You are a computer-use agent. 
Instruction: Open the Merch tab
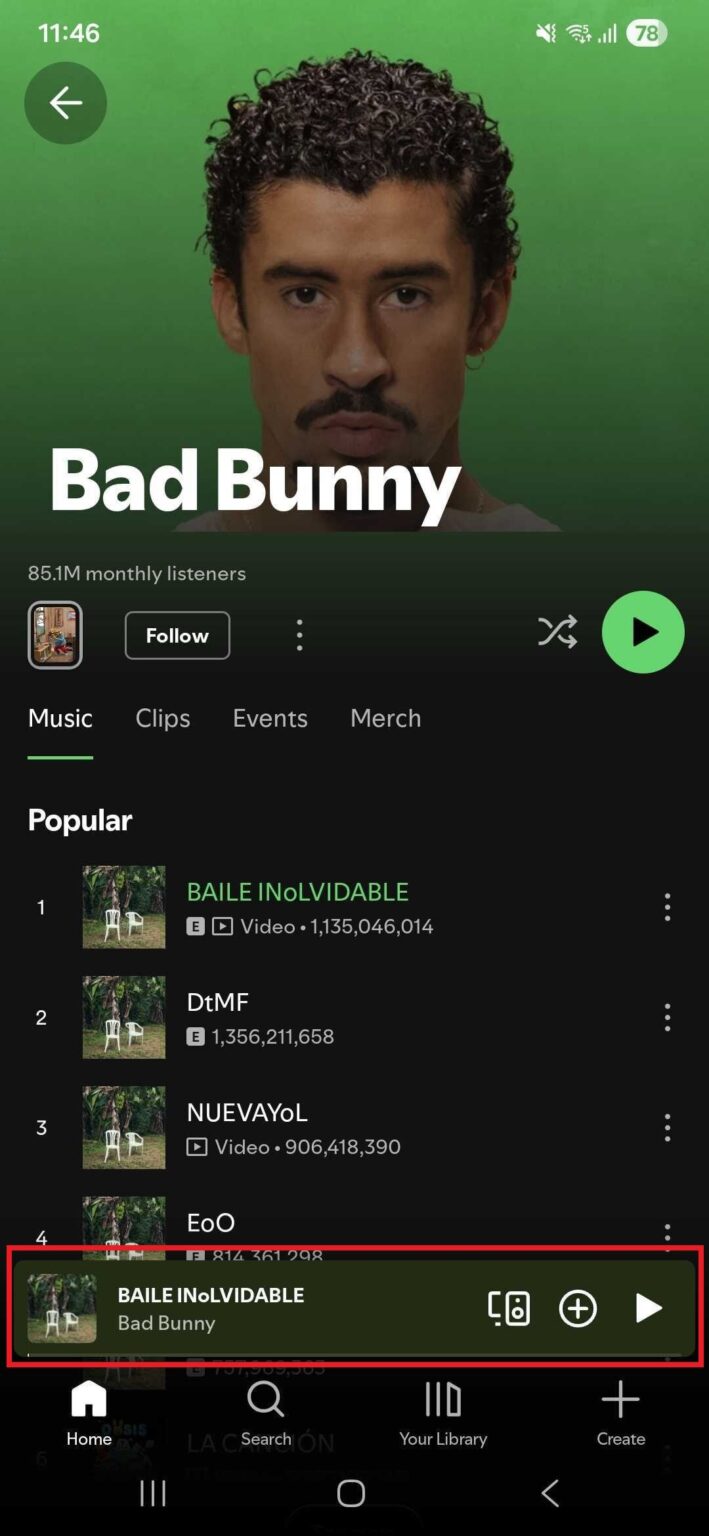[385, 718]
